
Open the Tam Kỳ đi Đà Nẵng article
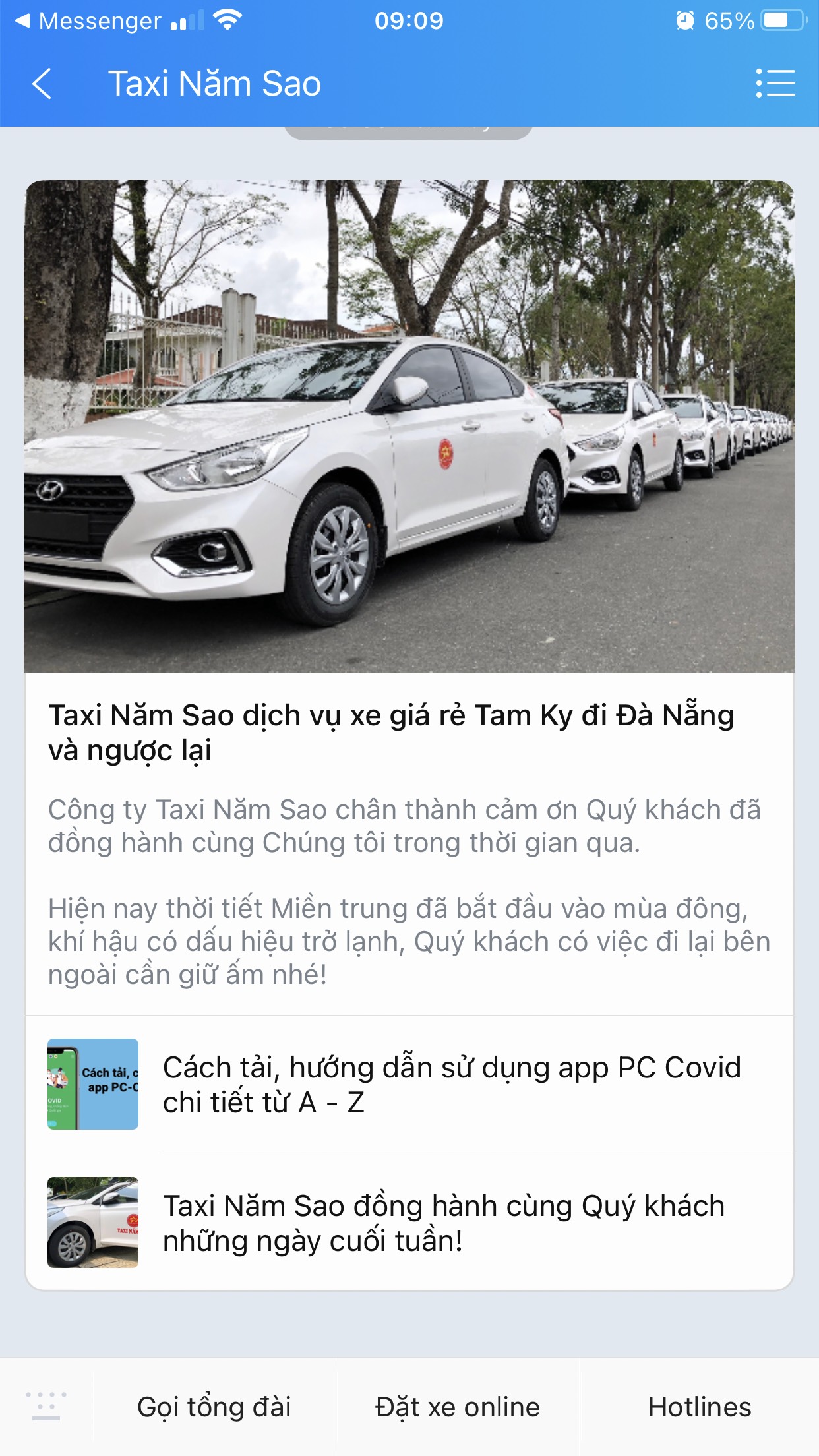(x=409, y=732)
